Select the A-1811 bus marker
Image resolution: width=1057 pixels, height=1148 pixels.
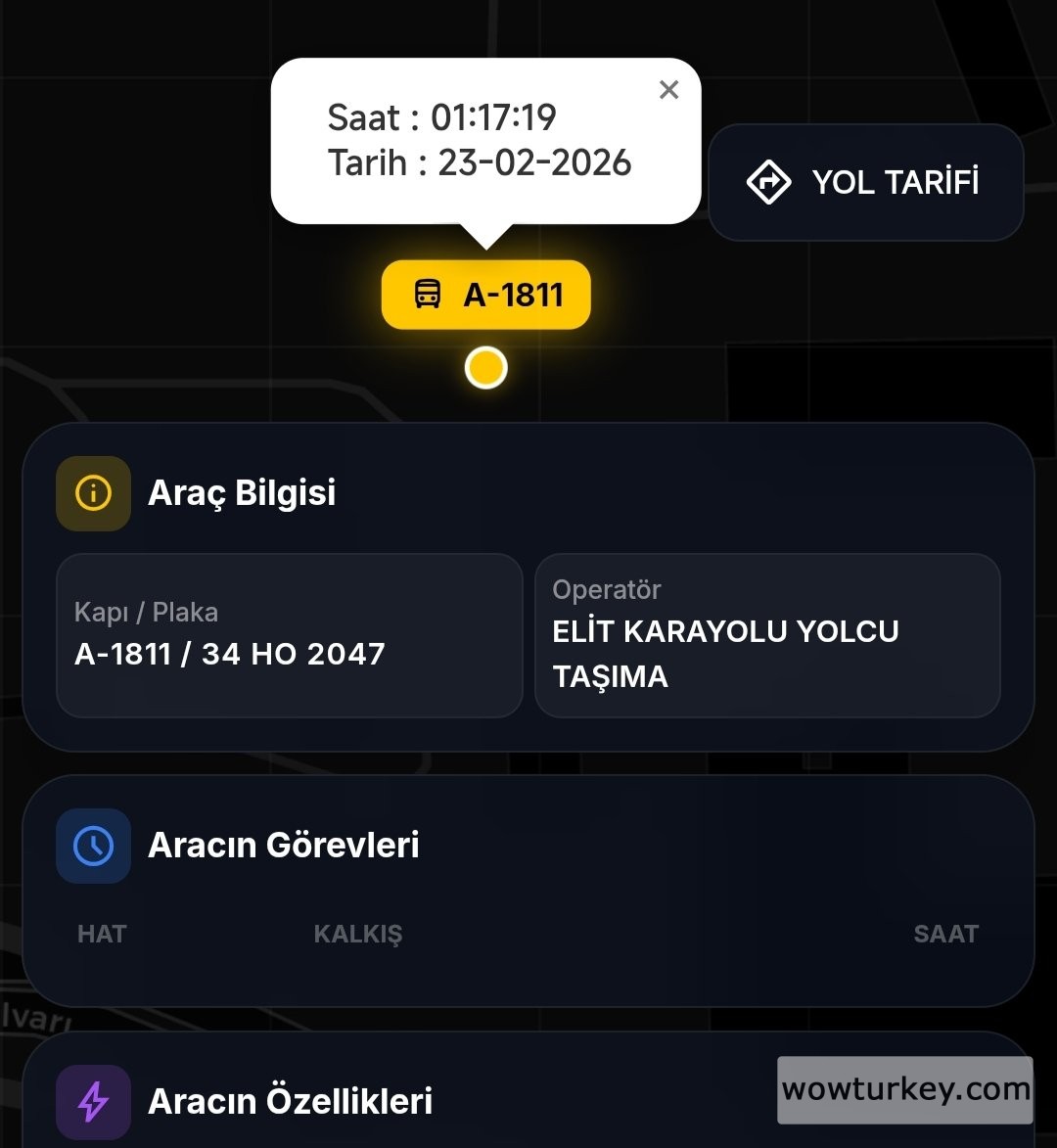coord(486,294)
